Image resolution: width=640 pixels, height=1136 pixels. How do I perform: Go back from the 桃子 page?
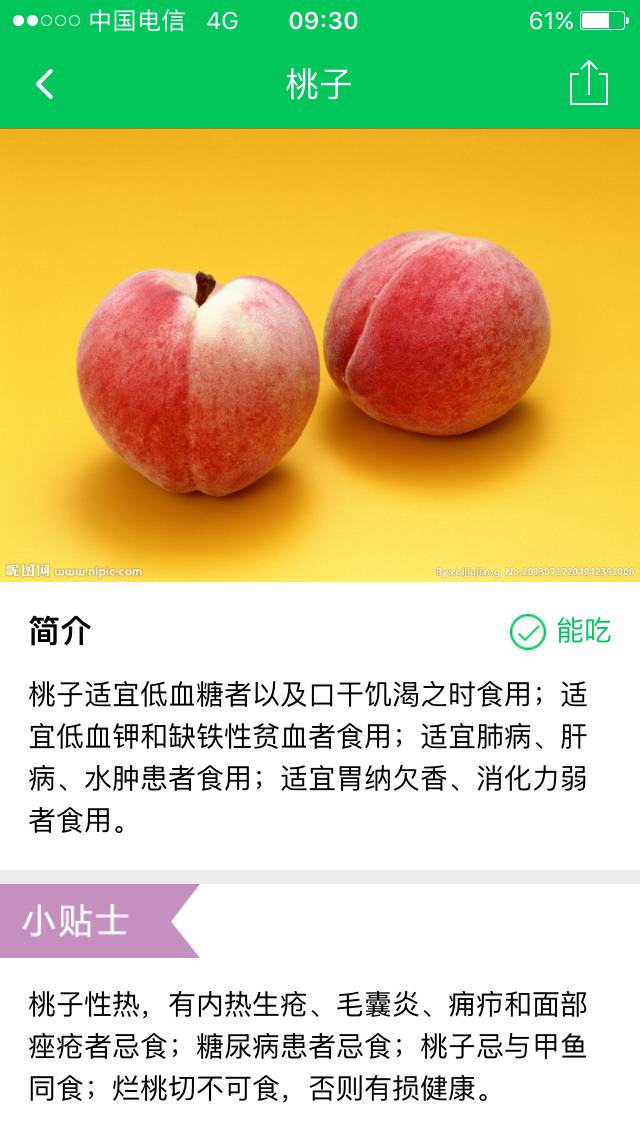(45, 84)
